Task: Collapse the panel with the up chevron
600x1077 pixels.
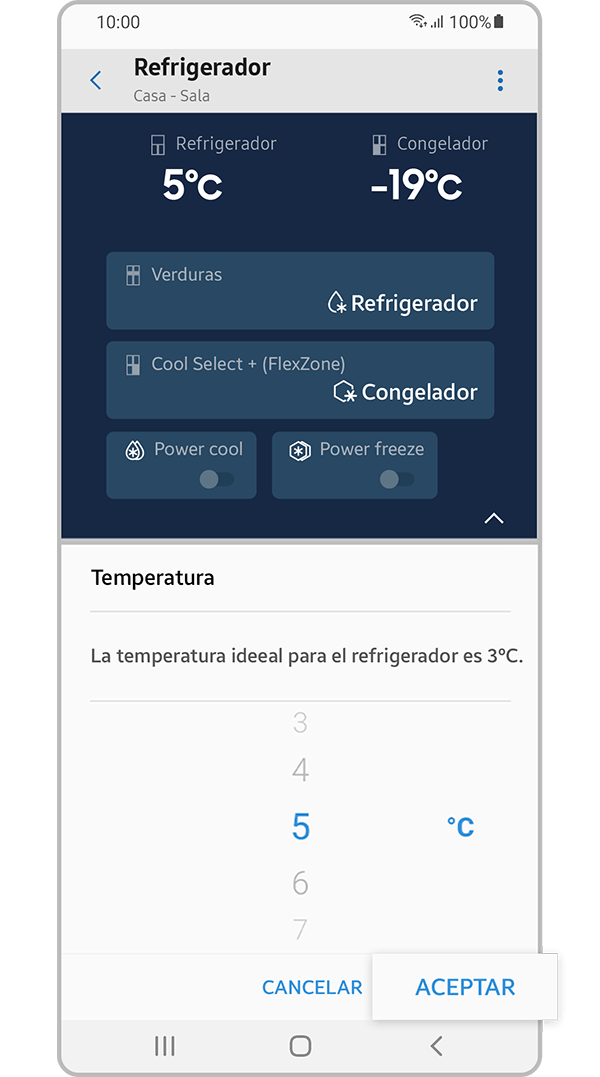Action: pyautogui.click(x=494, y=519)
